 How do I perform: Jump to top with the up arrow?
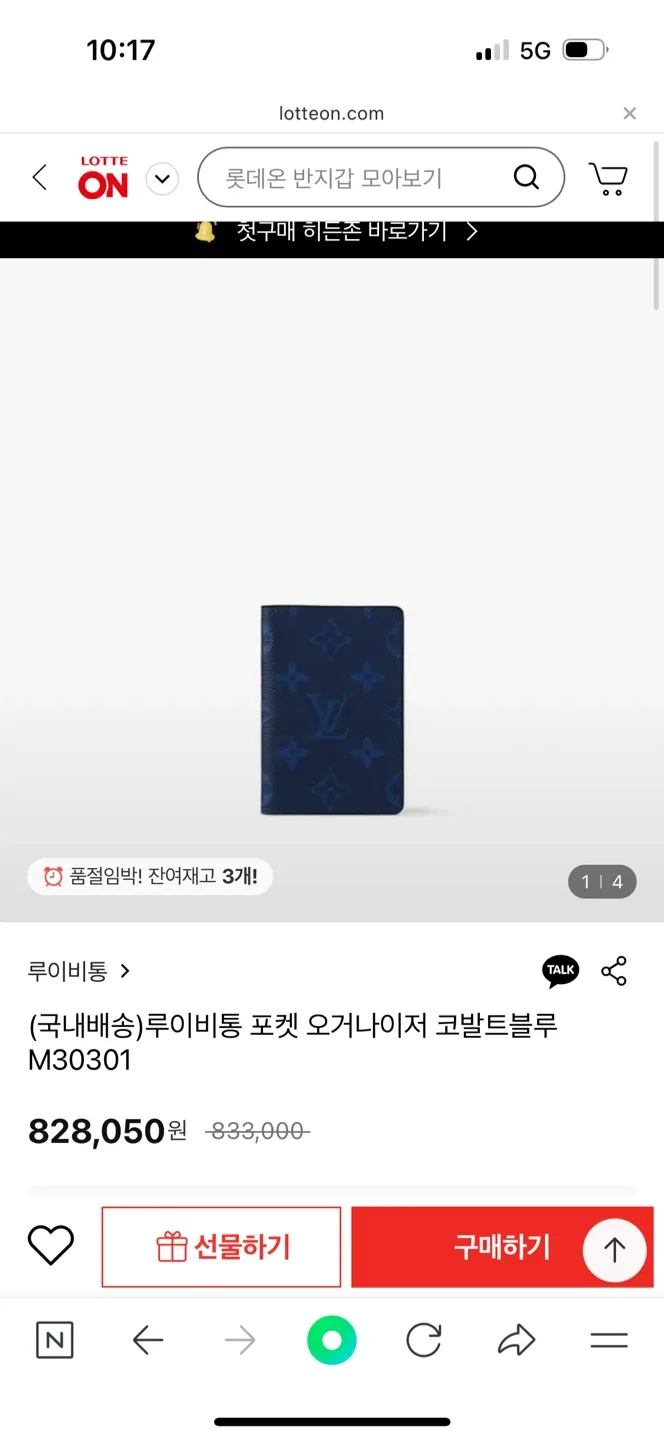pos(614,1249)
